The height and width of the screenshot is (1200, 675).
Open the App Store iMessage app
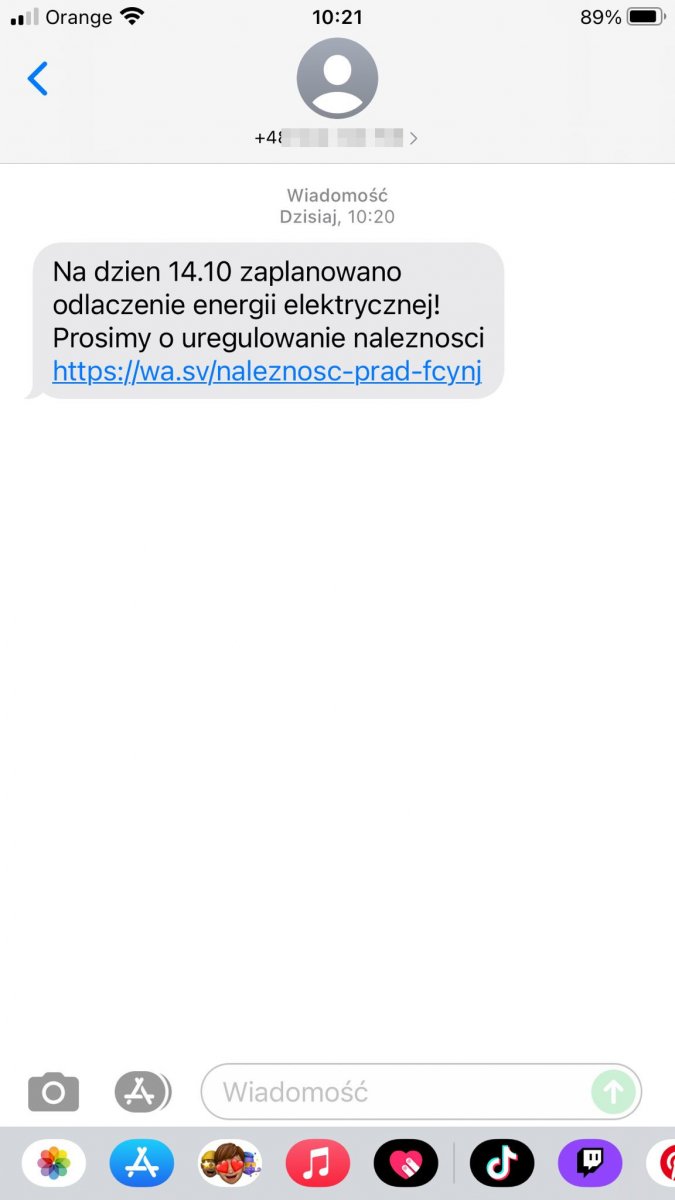[x=142, y=1163]
